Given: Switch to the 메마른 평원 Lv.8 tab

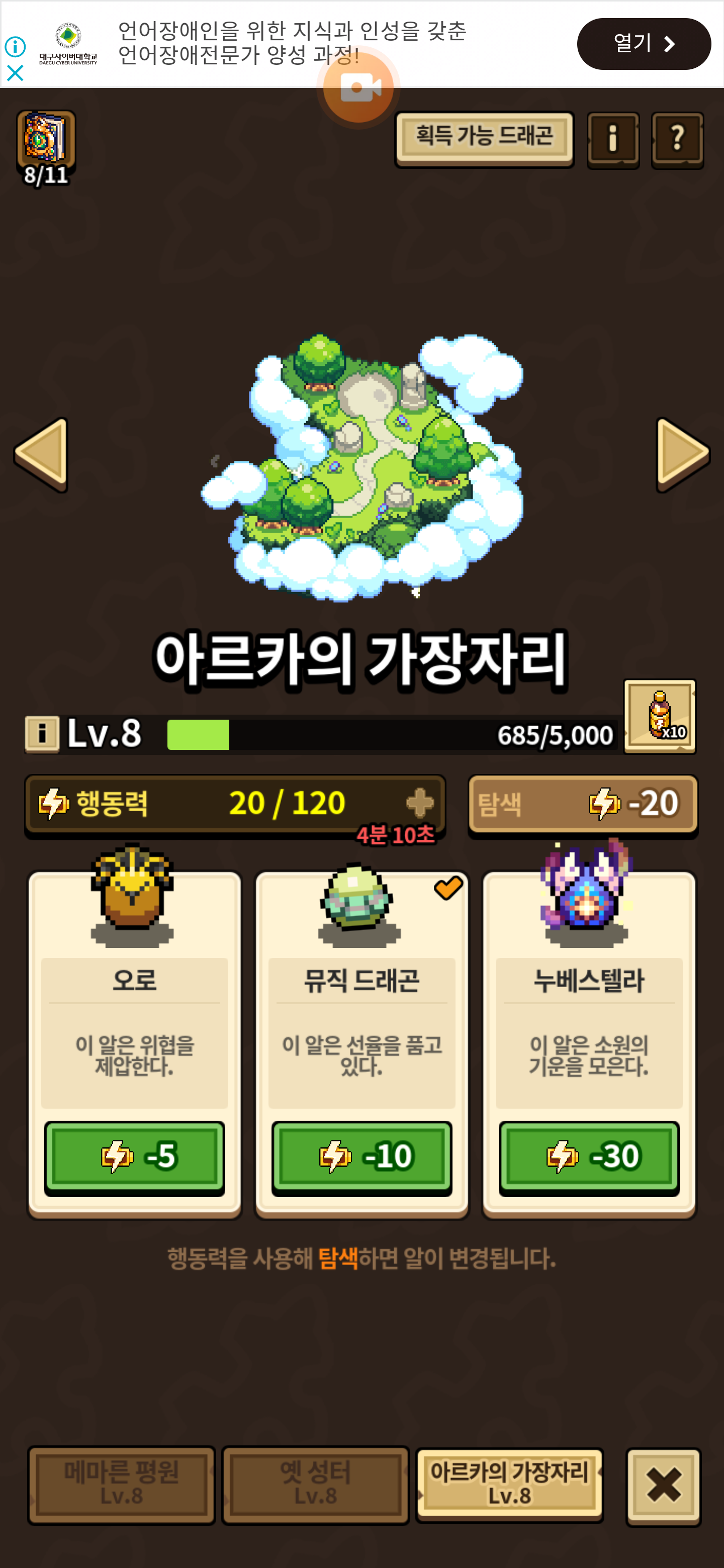Looking at the screenshot, I should click(122, 1484).
